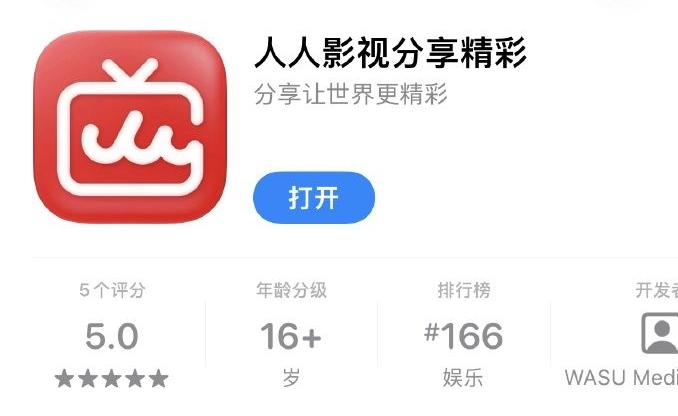Open the 排行榜 #166 娱乐 chart
678x416 pixels.
[464, 334]
